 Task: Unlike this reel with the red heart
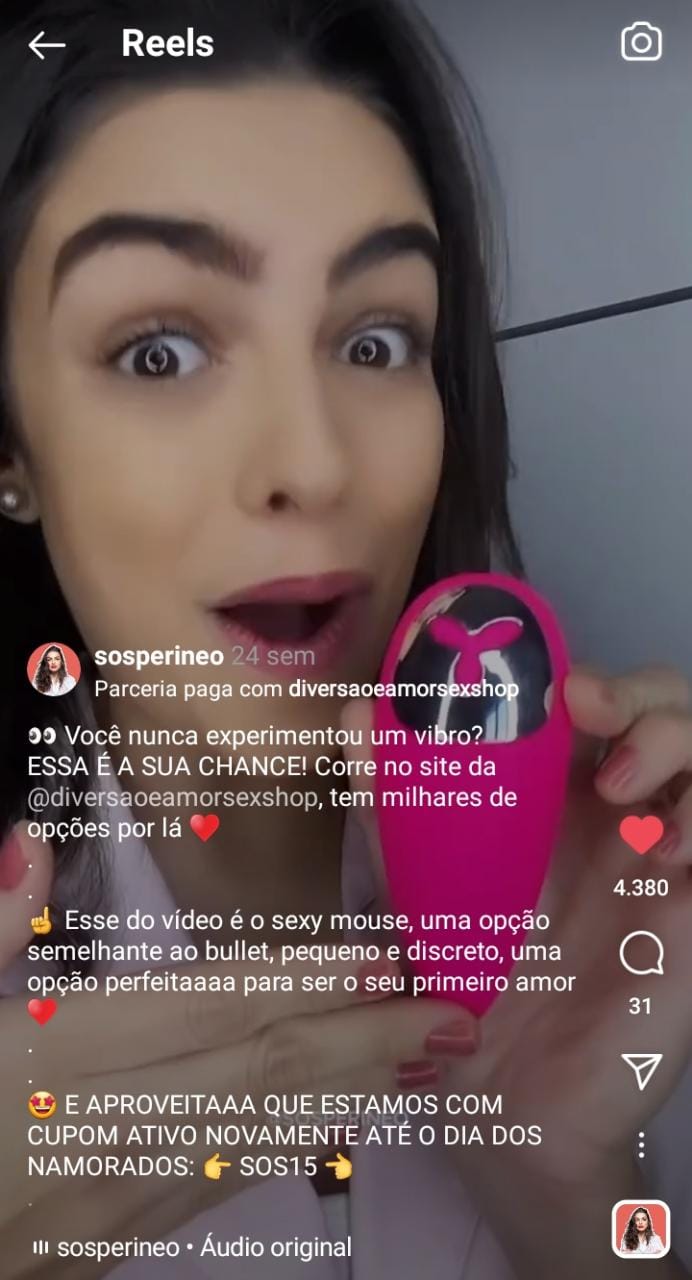641,835
